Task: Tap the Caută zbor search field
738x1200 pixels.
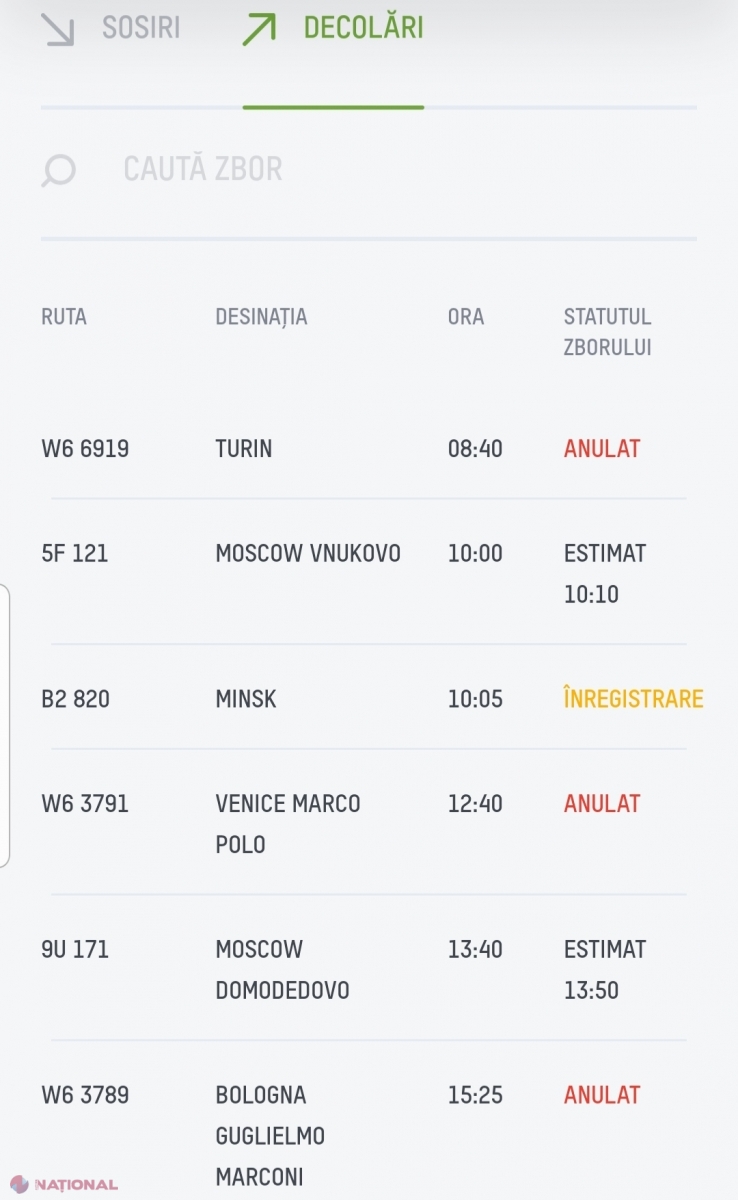Action: pyautogui.click(x=368, y=169)
